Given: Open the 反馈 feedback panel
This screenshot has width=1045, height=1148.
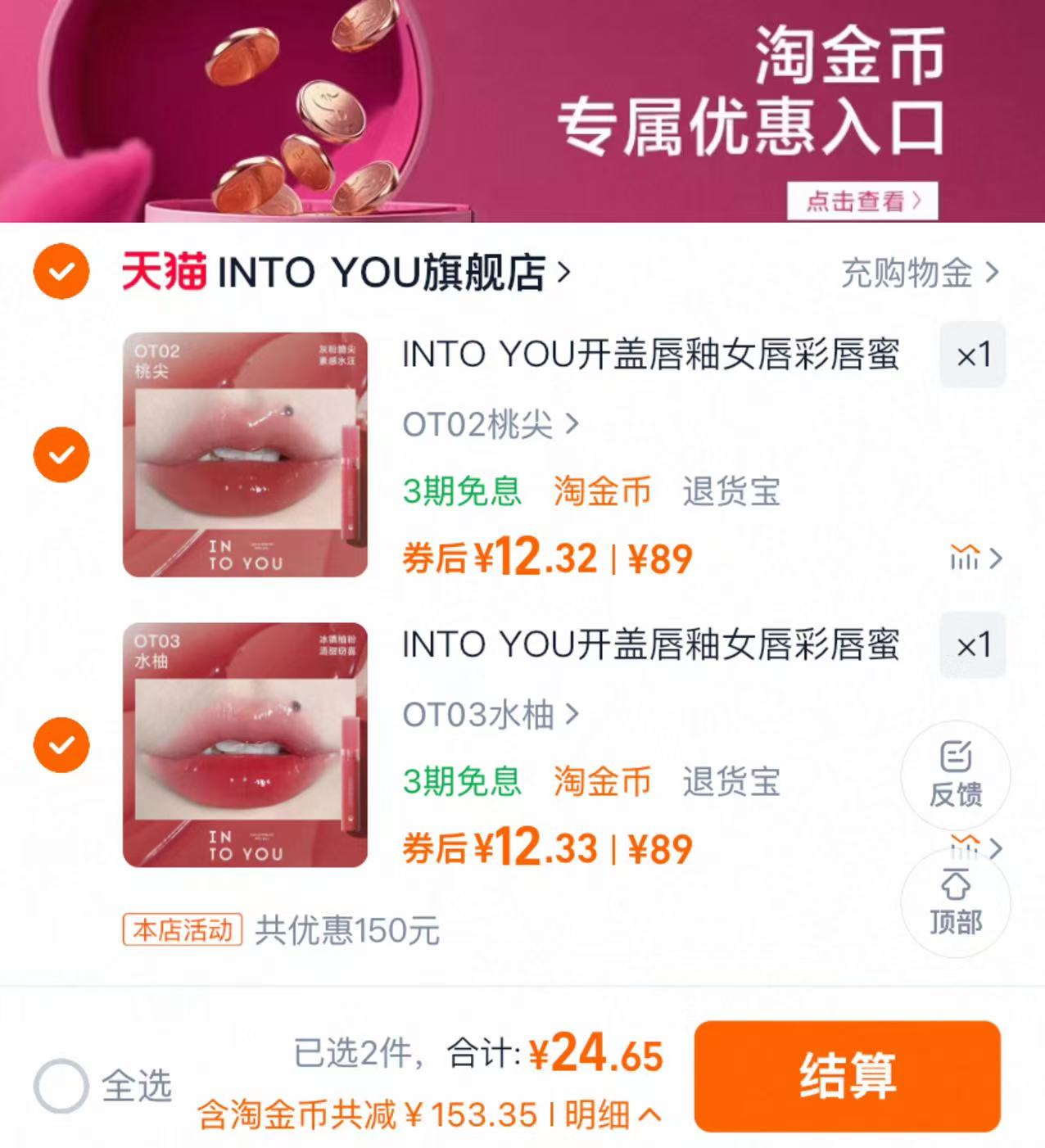Looking at the screenshot, I should [x=955, y=775].
